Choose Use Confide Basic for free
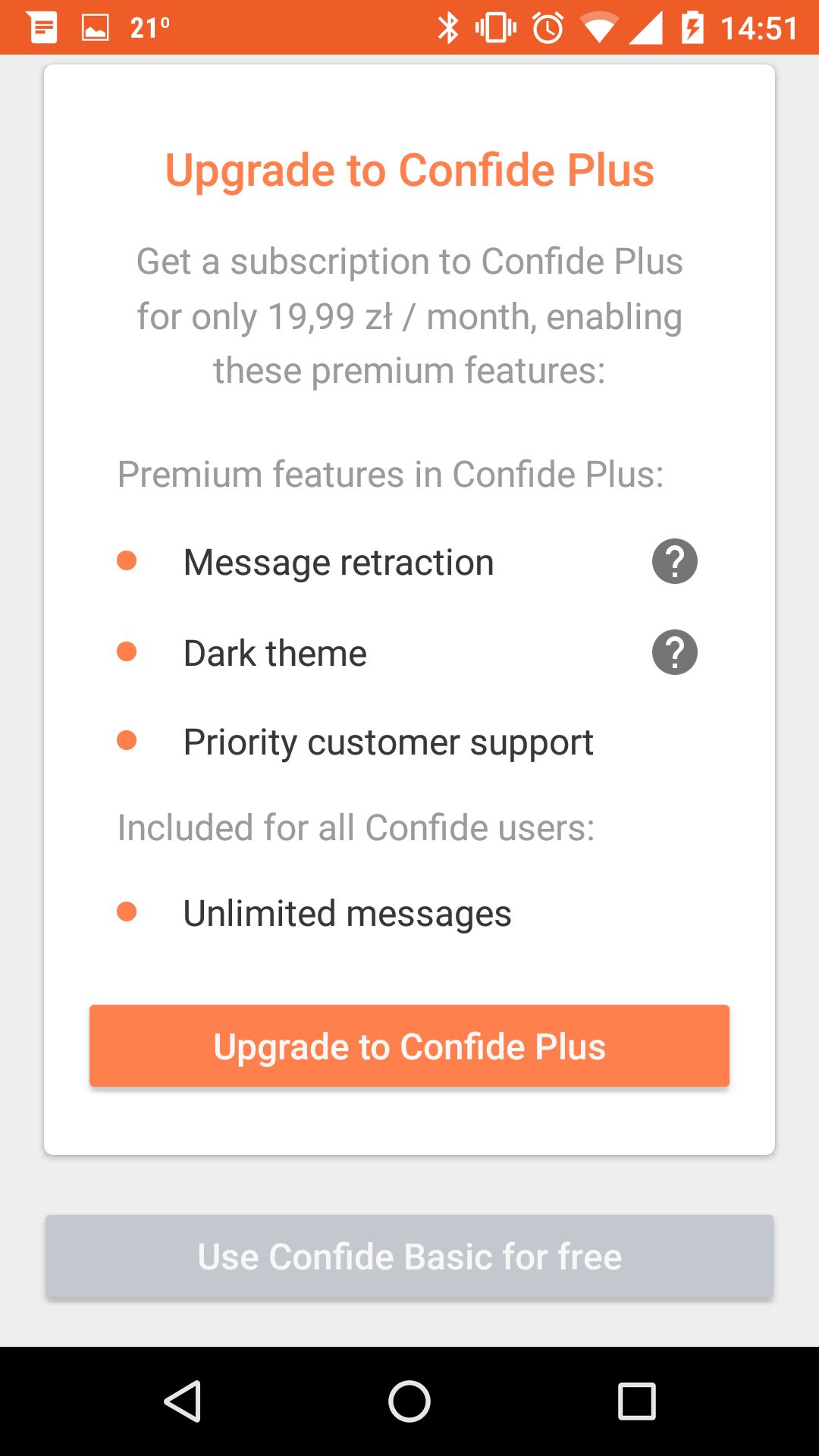The image size is (819, 1456). tap(409, 1257)
